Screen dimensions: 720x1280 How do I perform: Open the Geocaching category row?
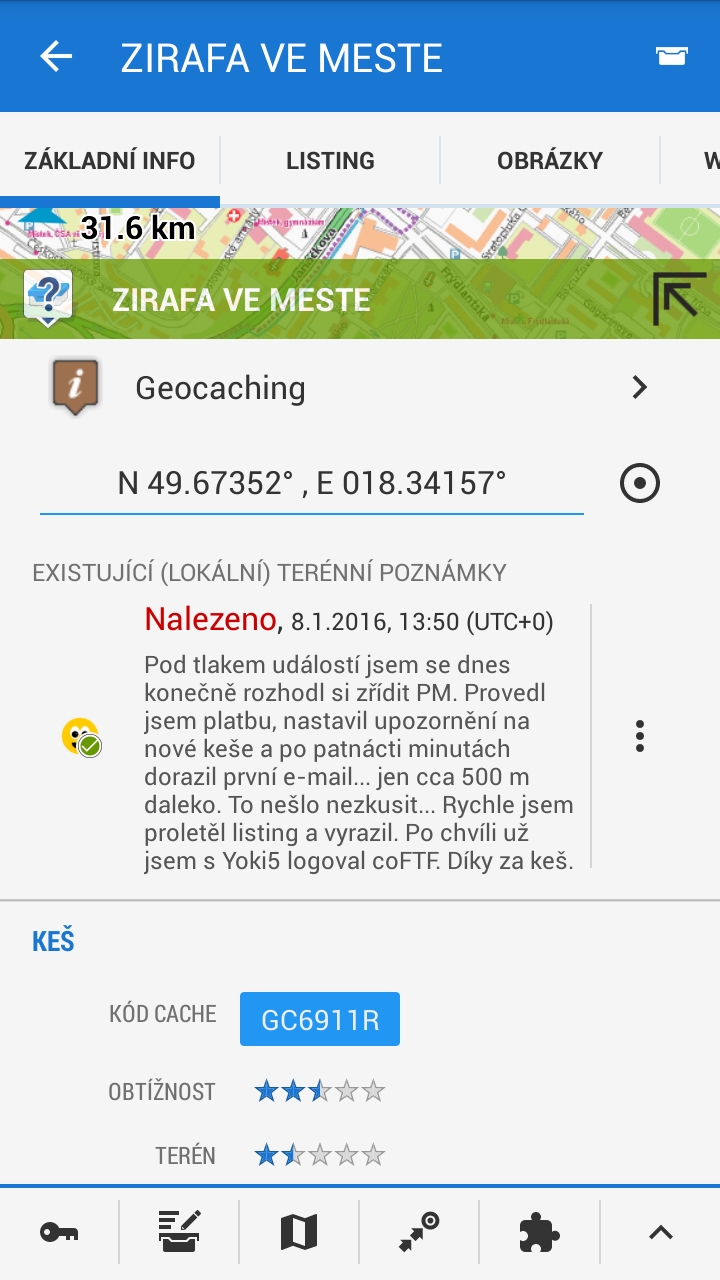coord(360,388)
